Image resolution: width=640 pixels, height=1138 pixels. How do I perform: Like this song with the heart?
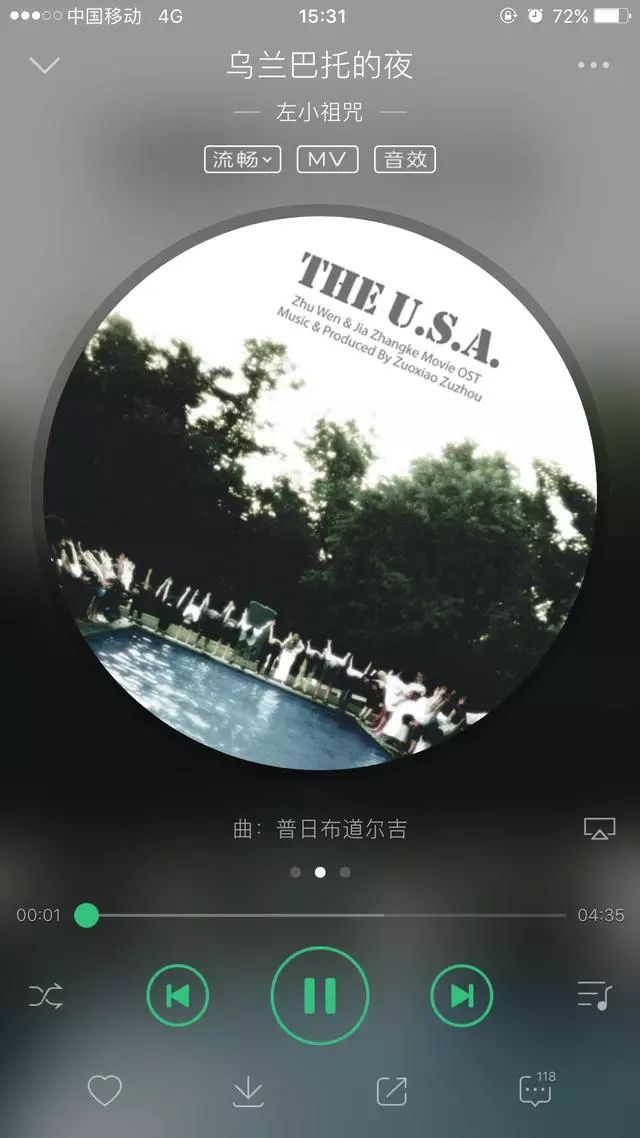pyautogui.click(x=104, y=1090)
